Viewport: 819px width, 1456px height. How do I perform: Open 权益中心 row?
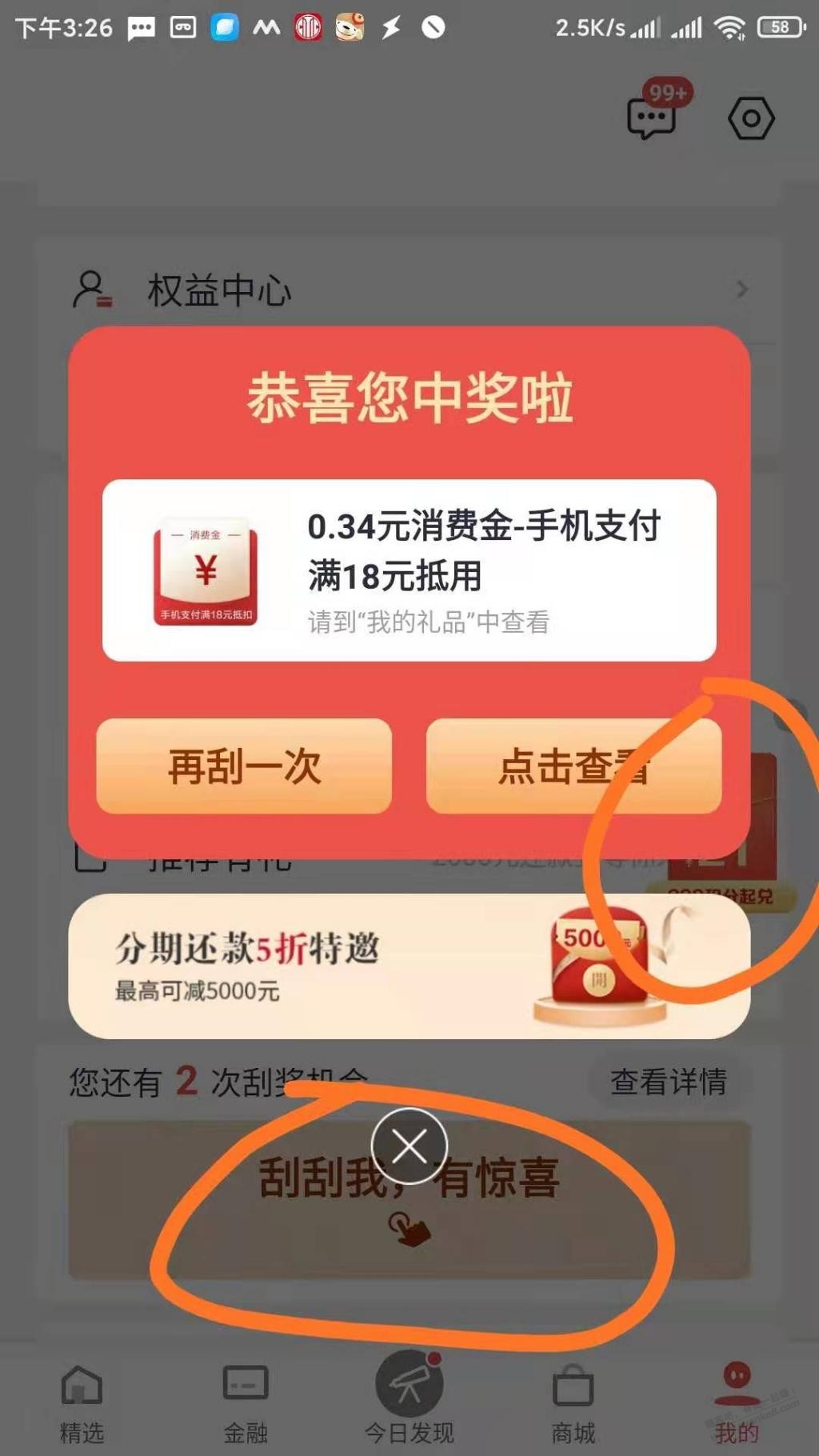pos(408,290)
